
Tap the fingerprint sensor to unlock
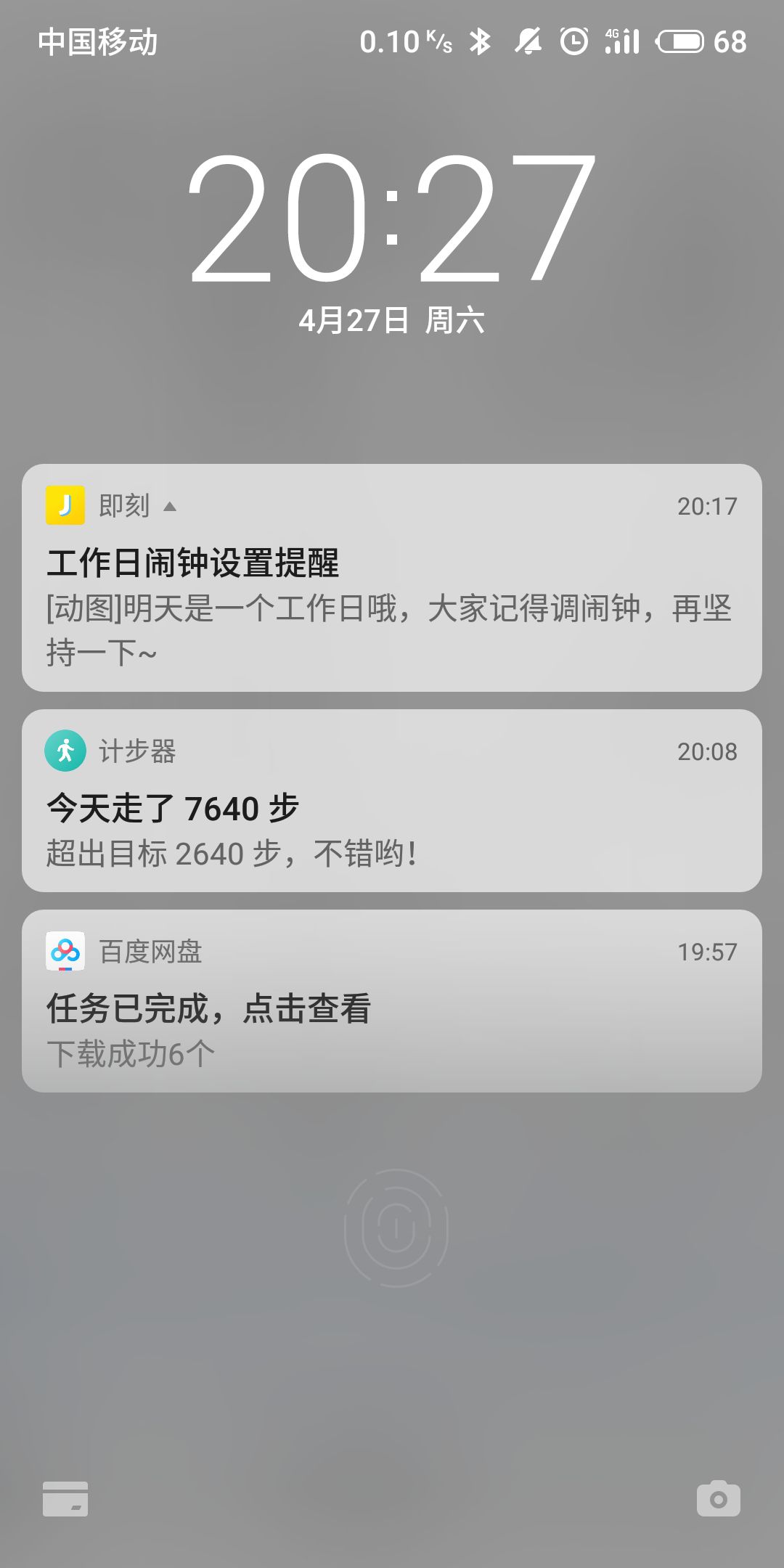pyautogui.click(x=396, y=1228)
